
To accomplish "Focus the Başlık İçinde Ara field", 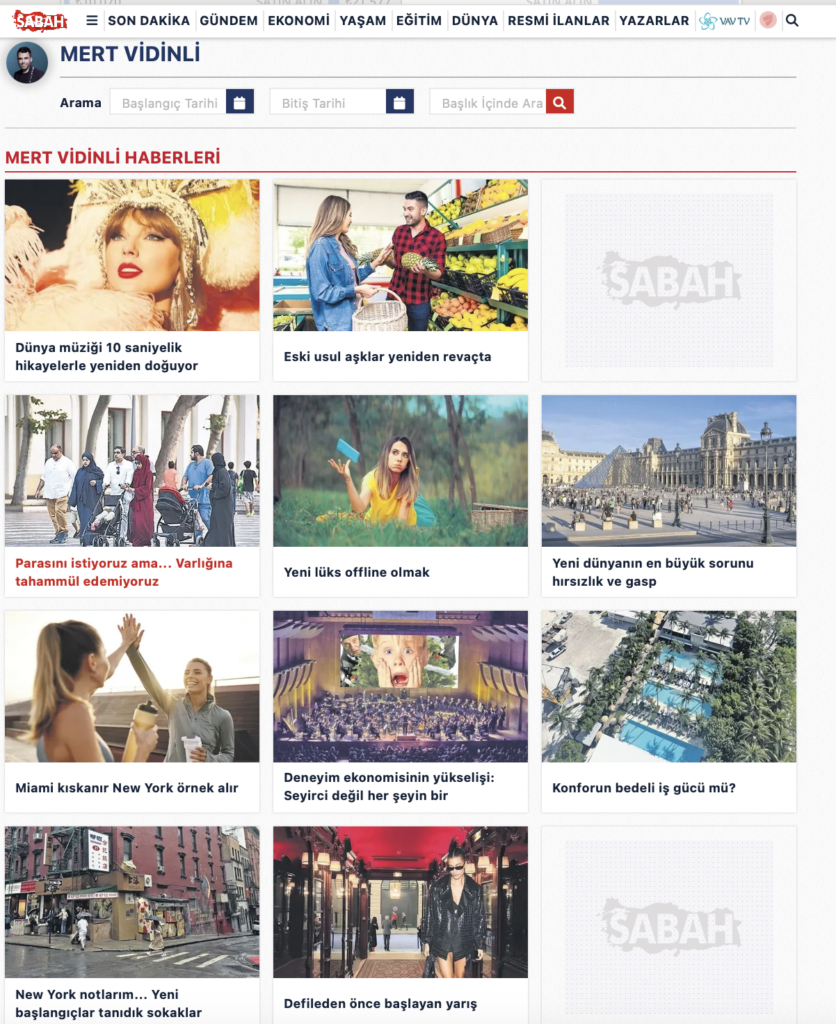I will click(489, 102).
